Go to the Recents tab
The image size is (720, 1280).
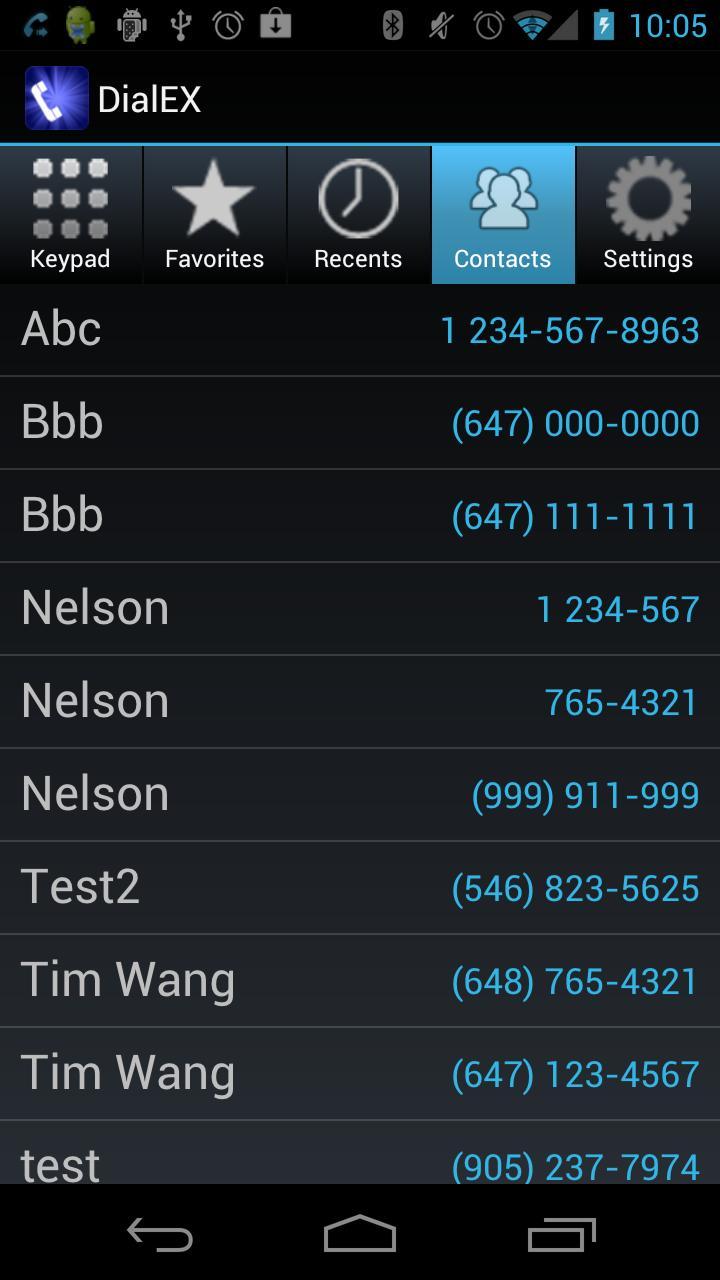(x=358, y=215)
